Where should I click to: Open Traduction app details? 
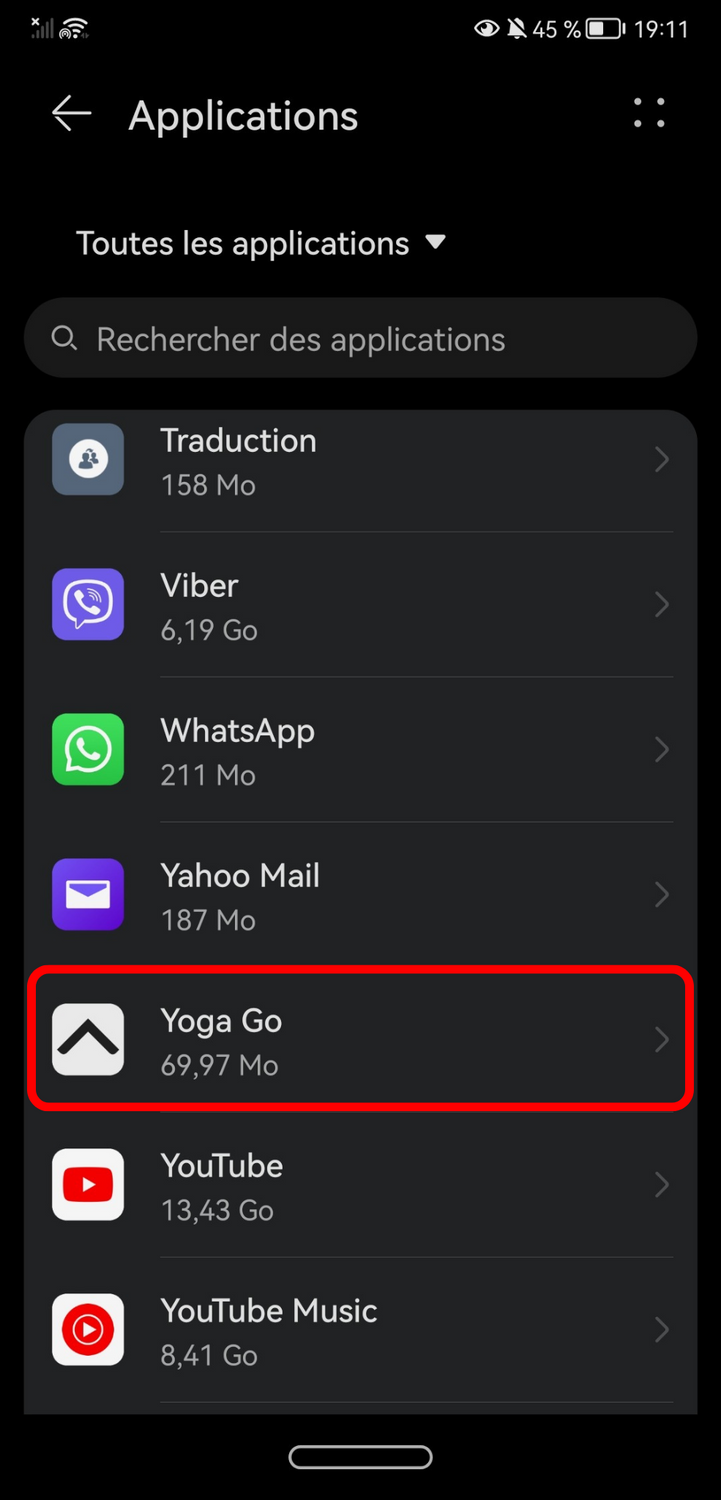(x=360, y=461)
